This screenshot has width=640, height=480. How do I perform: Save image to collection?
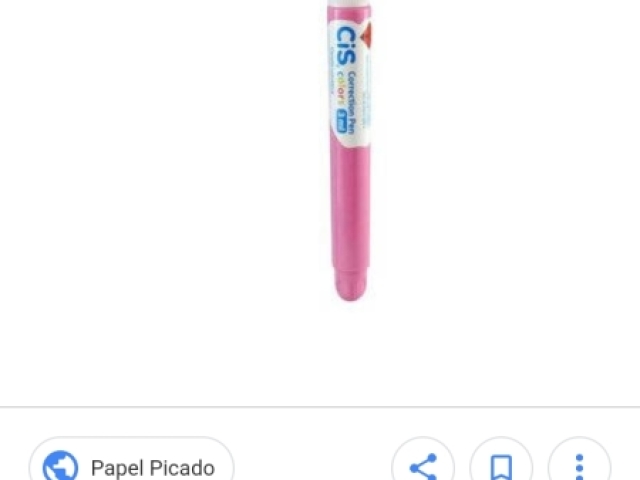[501, 466]
